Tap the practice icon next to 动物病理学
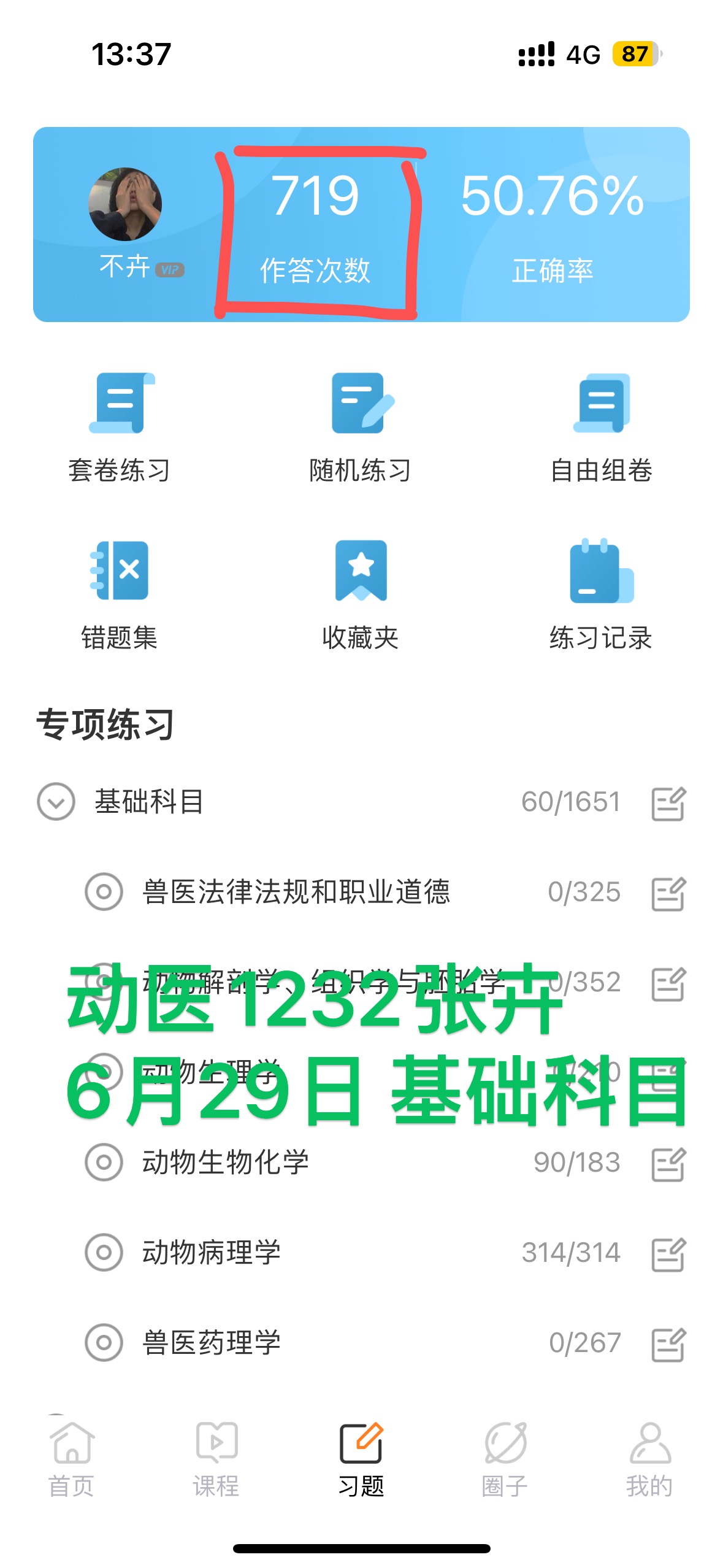 [668, 1253]
